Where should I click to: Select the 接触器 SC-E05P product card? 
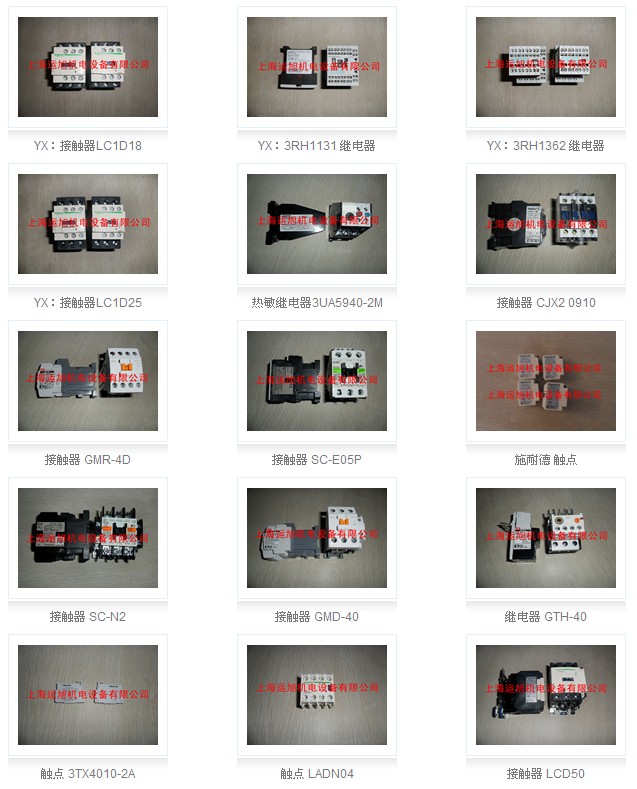pos(317,381)
